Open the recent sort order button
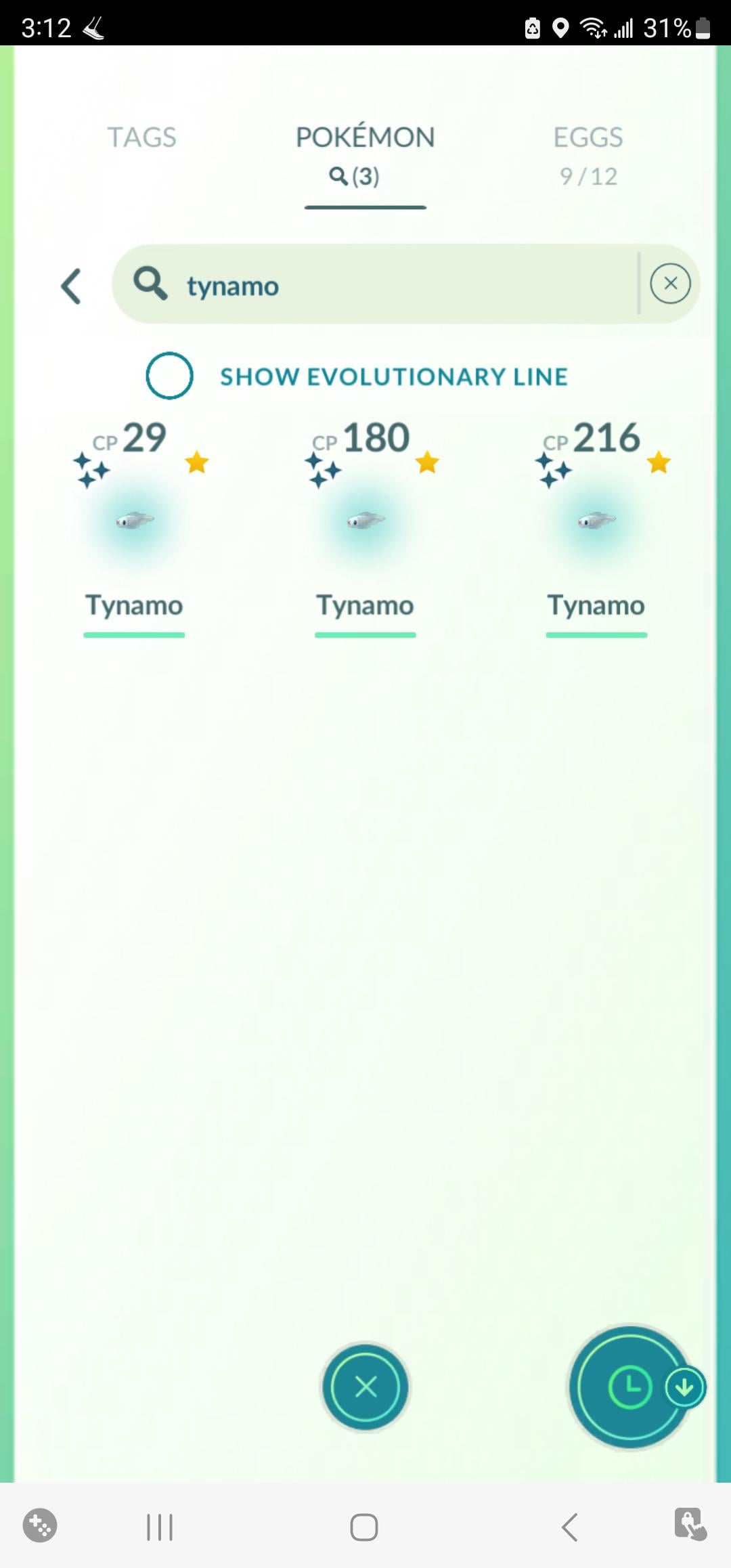This screenshot has width=731, height=1568. click(629, 1387)
